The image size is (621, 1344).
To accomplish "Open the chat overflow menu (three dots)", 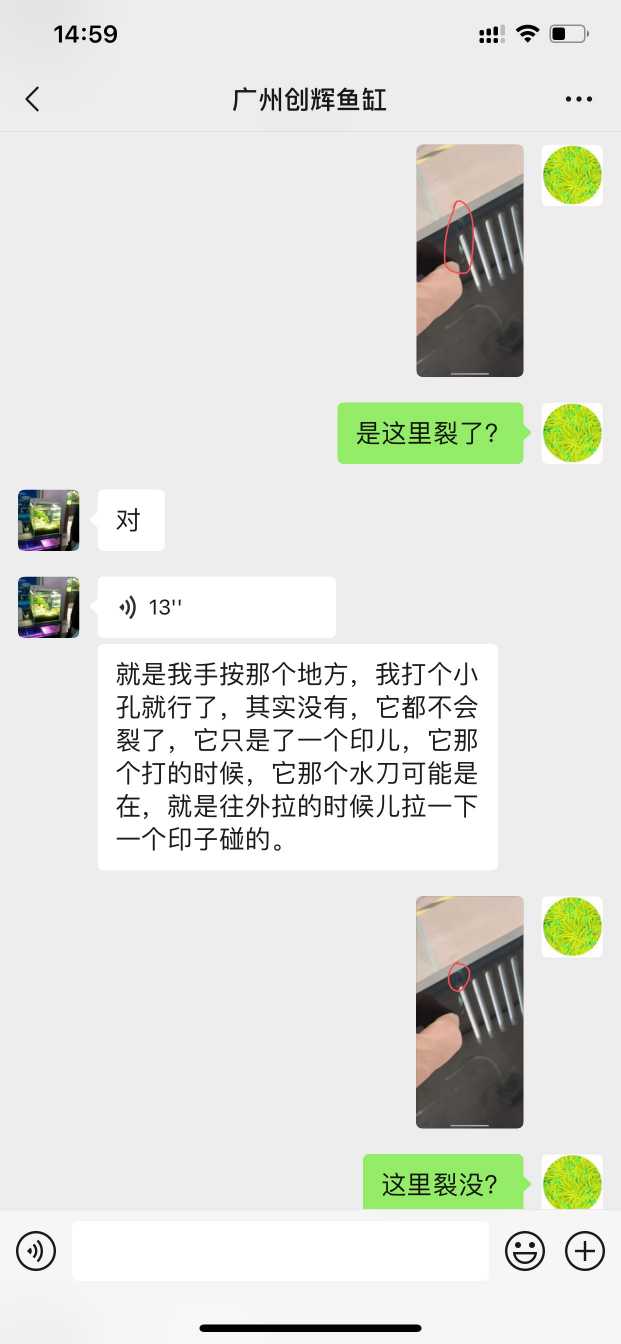I will [x=579, y=99].
